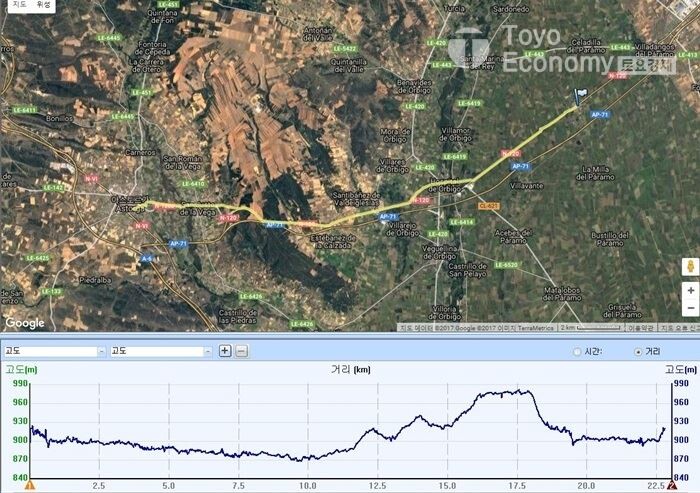
Task: Tap the plus button above the chart
Action: (225, 351)
